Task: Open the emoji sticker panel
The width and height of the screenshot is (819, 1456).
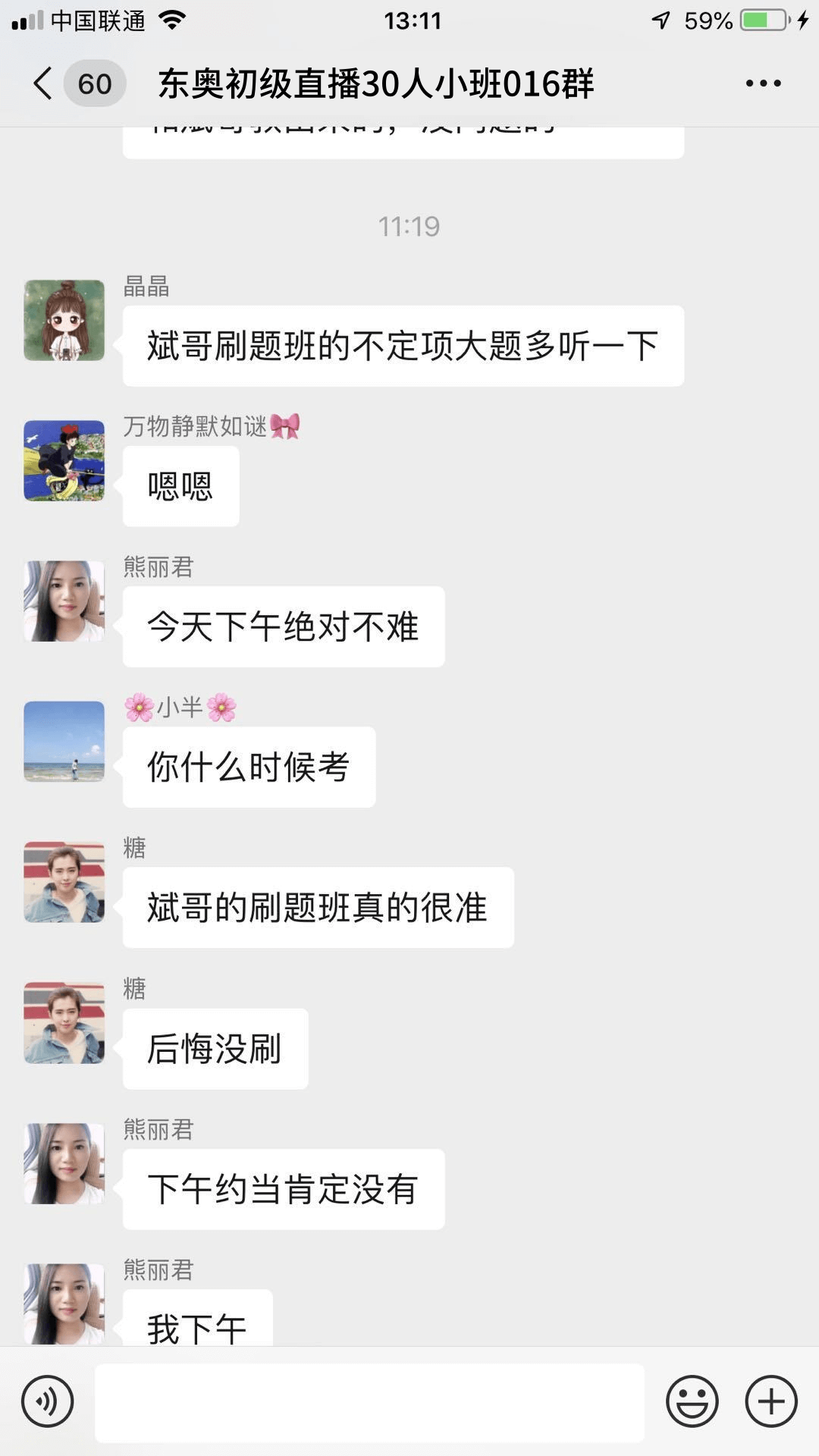Action: pos(692,1401)
